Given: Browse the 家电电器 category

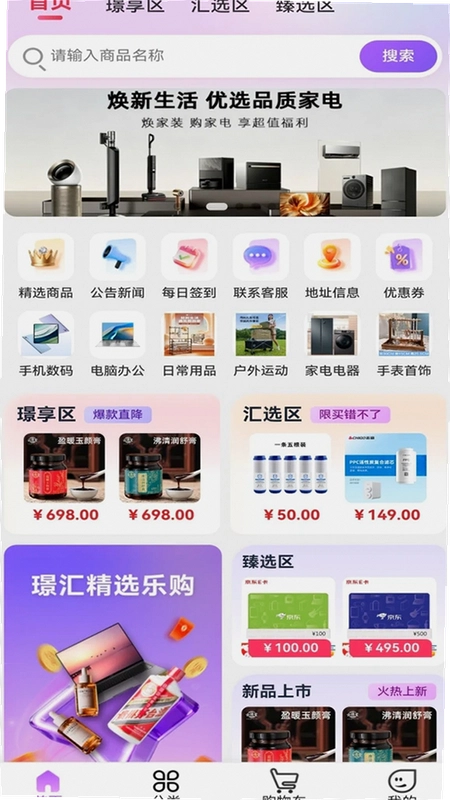Looking at the screenshot, I should [332, 344].
